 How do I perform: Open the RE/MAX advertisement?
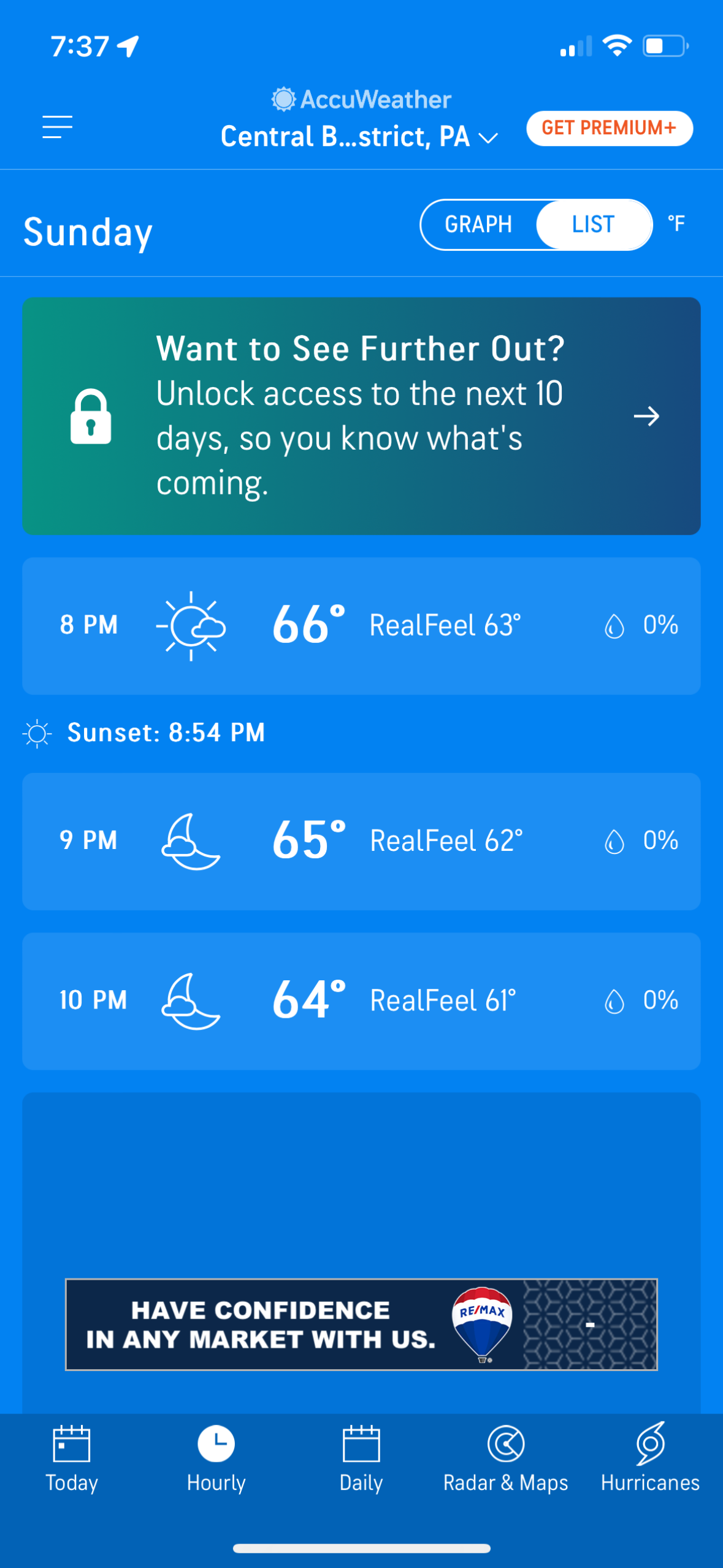361,1325
